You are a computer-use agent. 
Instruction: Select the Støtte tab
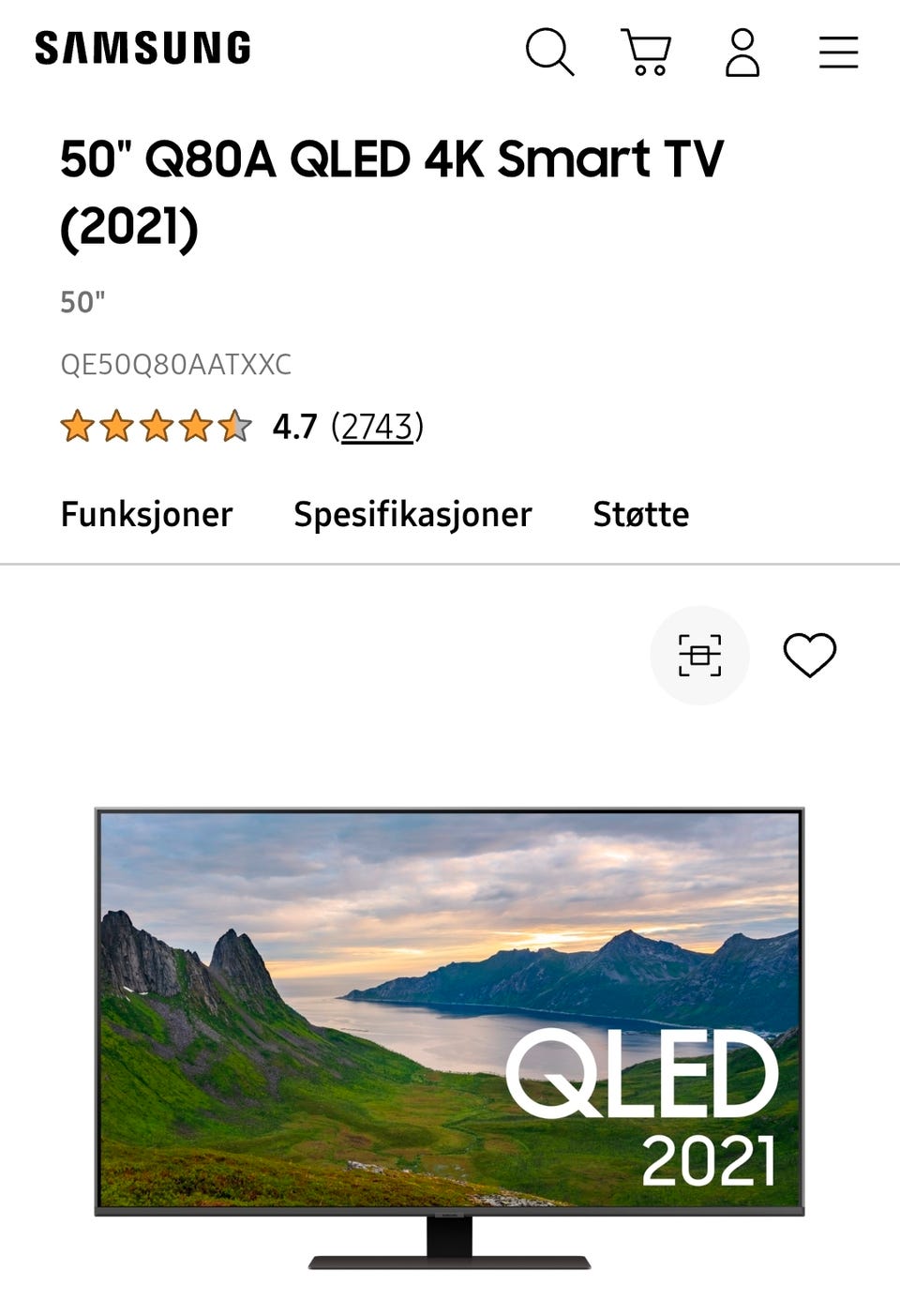tap(640, 514)
